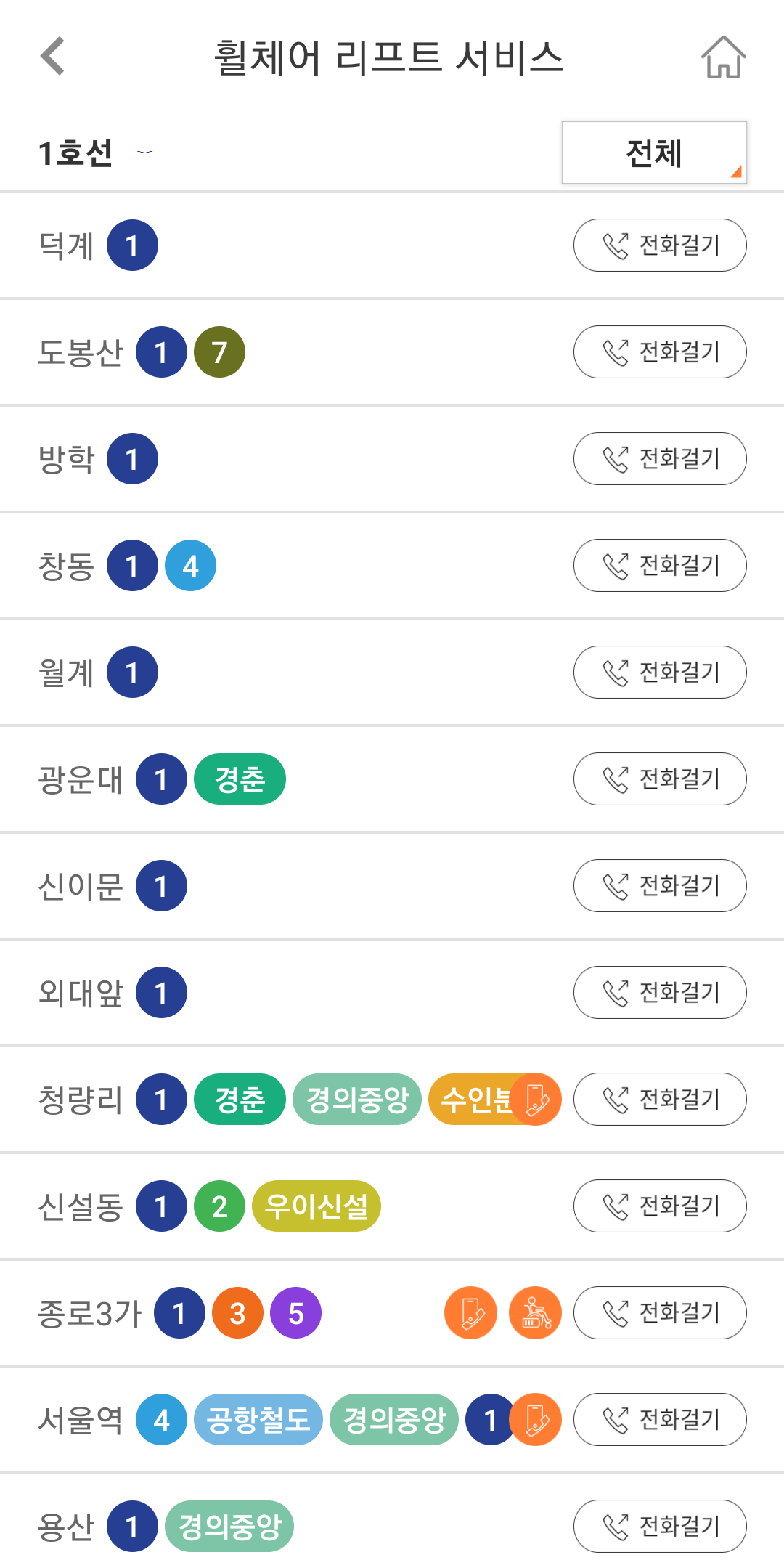Tap the phone icon beside 서울역 line badge
The height and width of the screenshot is (1568, 784).
(534, 1419)
